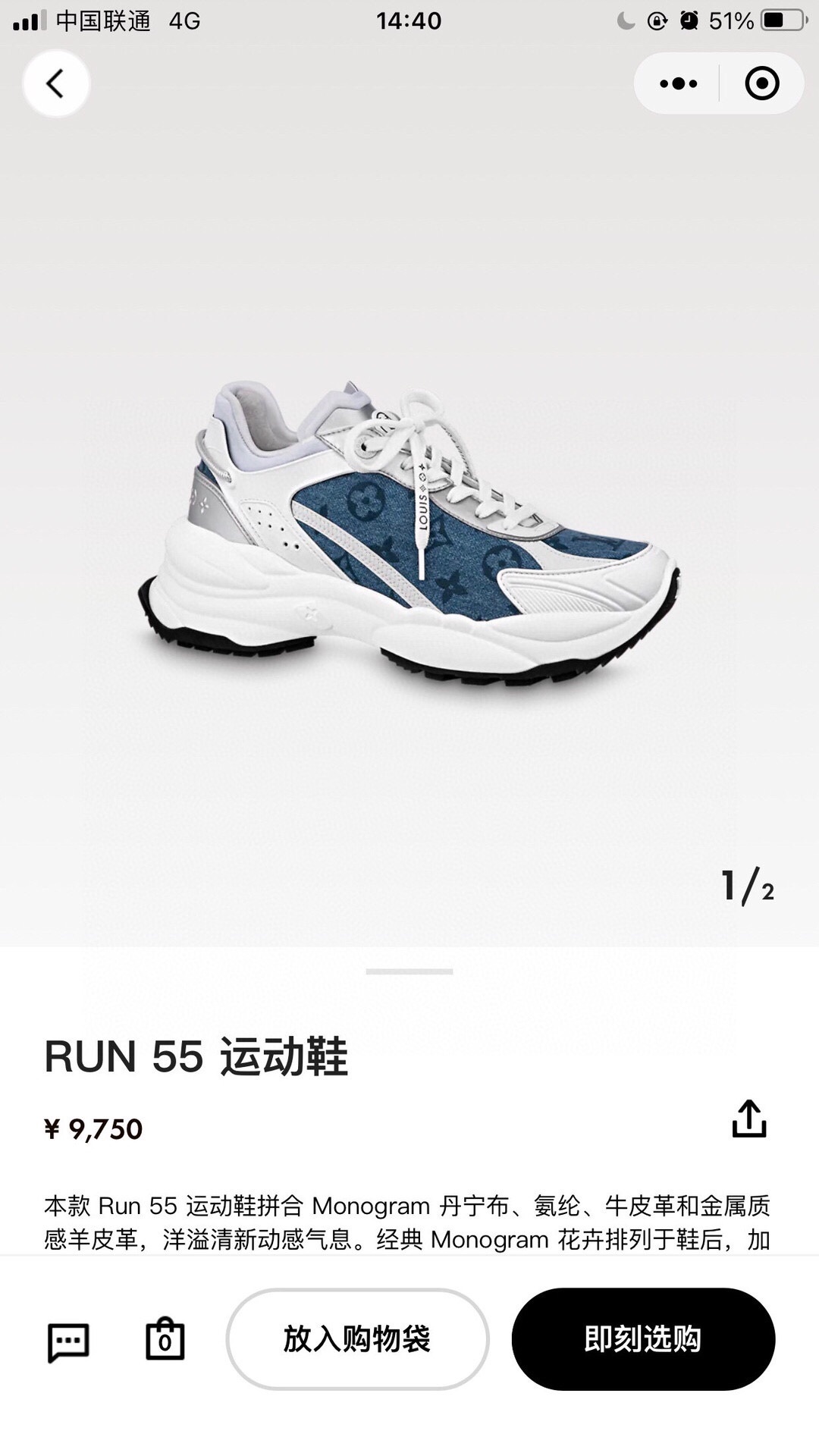819x1456 pixels.
Task: Expand the details sheet drag handle
Action: (x=409, y=971)
